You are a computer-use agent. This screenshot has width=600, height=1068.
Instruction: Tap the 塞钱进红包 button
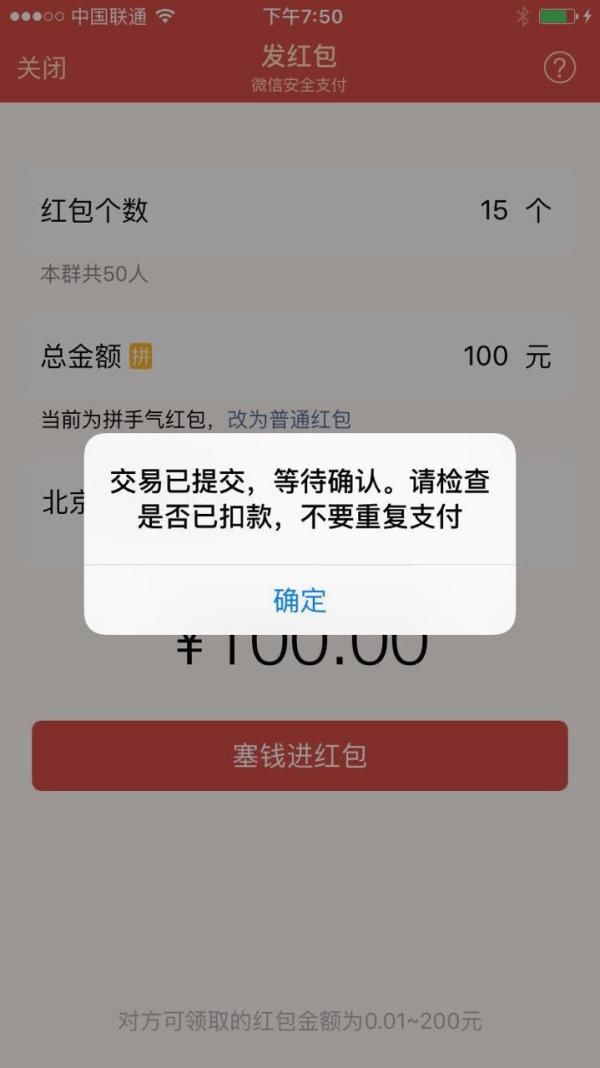click(300, 755)
